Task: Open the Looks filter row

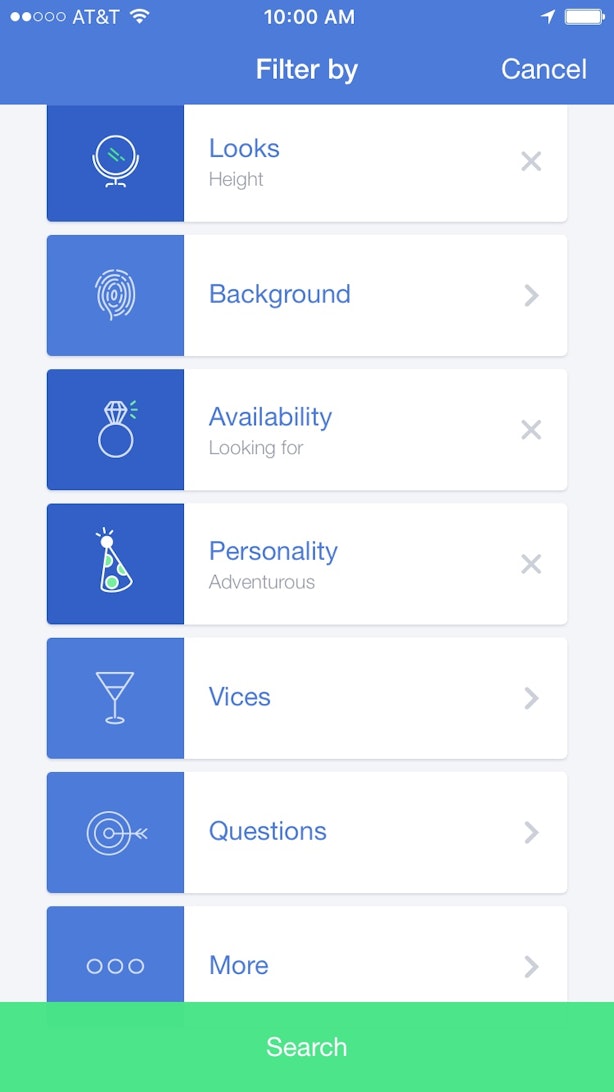Action: pyautogui.click(x=306, y=163)
